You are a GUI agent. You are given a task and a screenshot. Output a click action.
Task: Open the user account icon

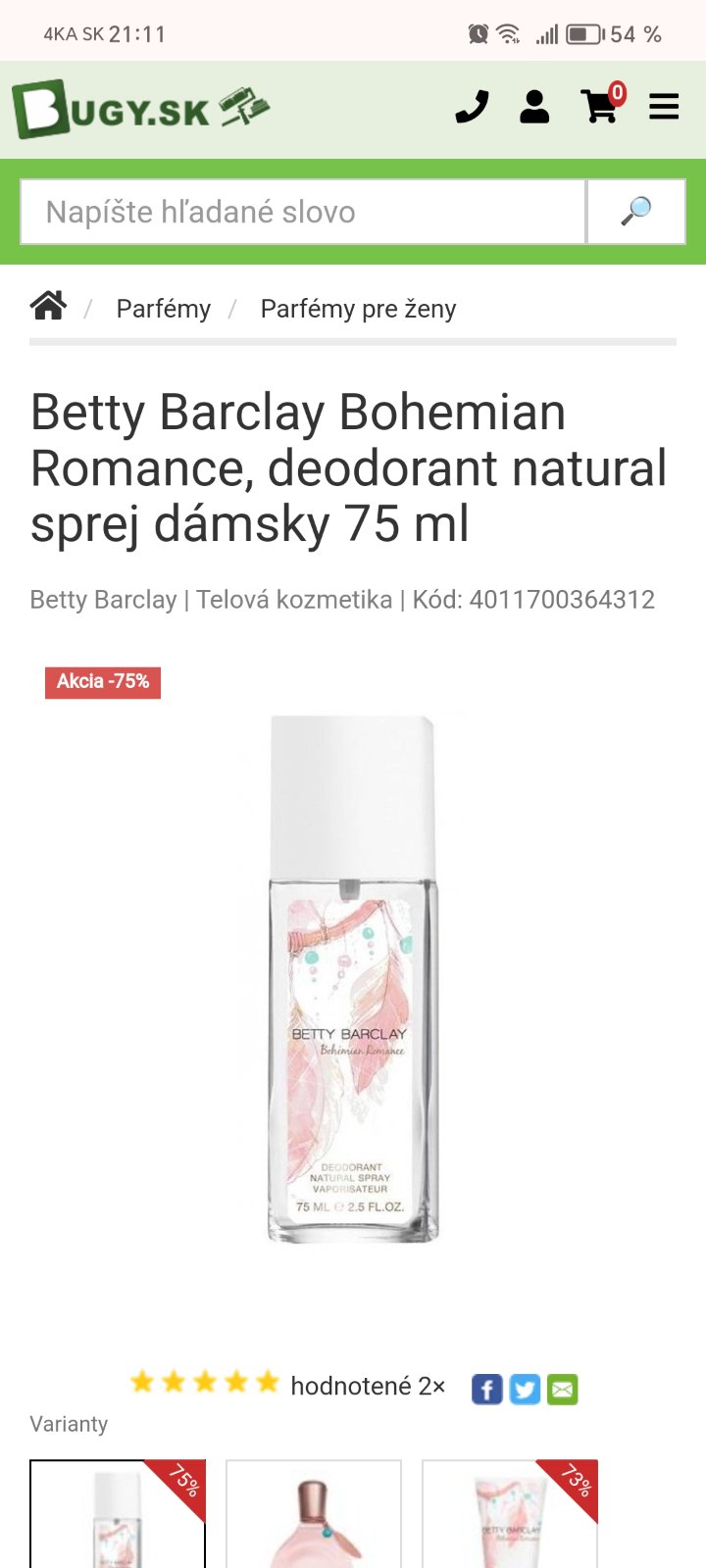click(534, 107)
